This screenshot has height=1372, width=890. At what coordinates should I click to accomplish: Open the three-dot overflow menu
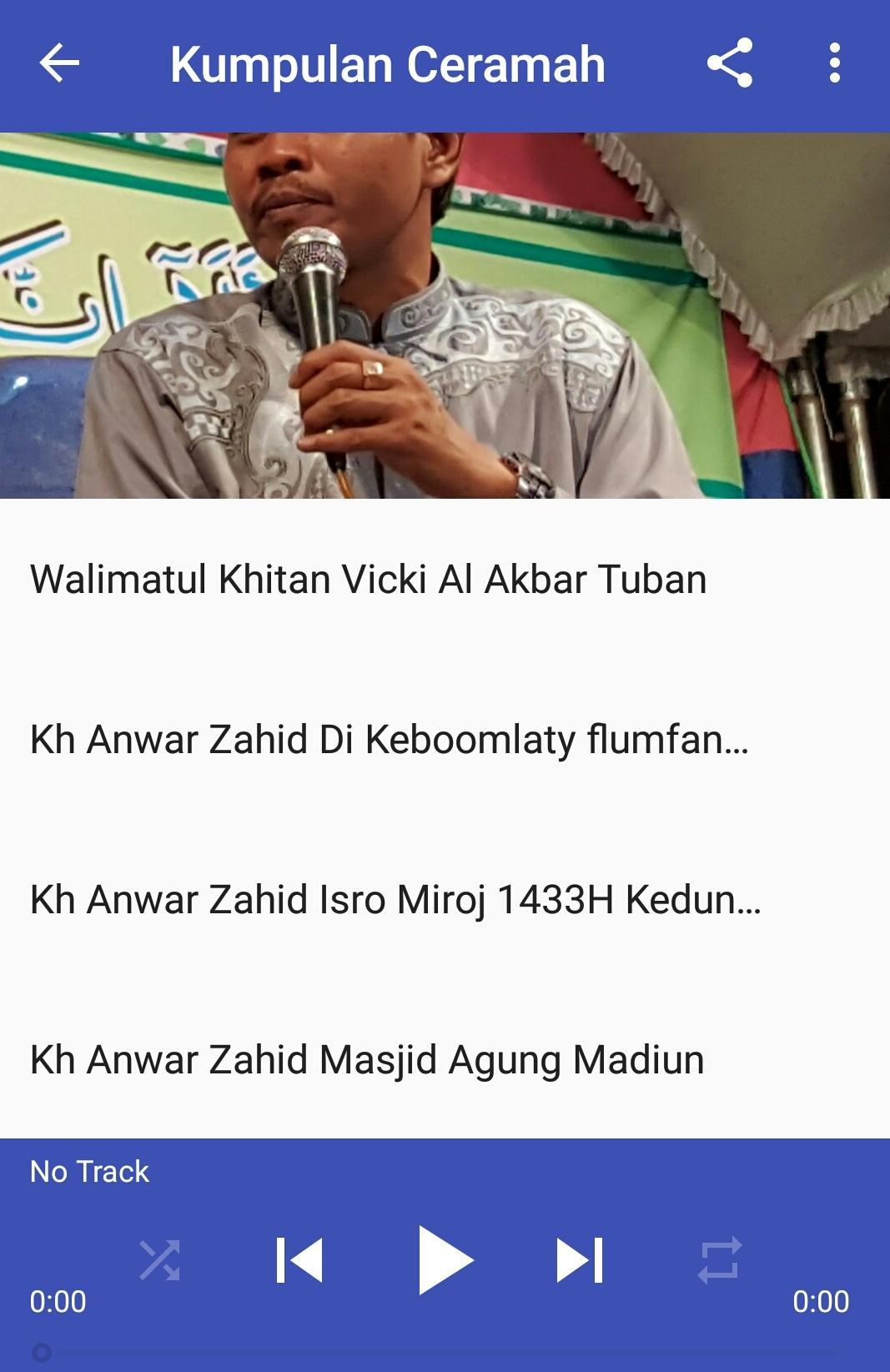[x=834, y=63]
